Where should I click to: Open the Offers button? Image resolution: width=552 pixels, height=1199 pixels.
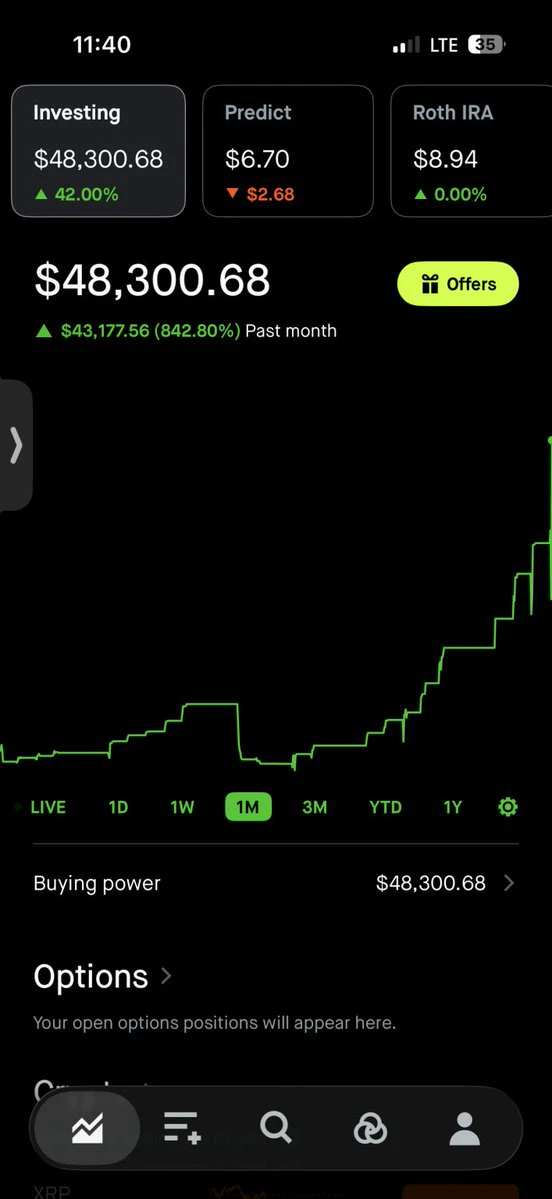(458, 284)
